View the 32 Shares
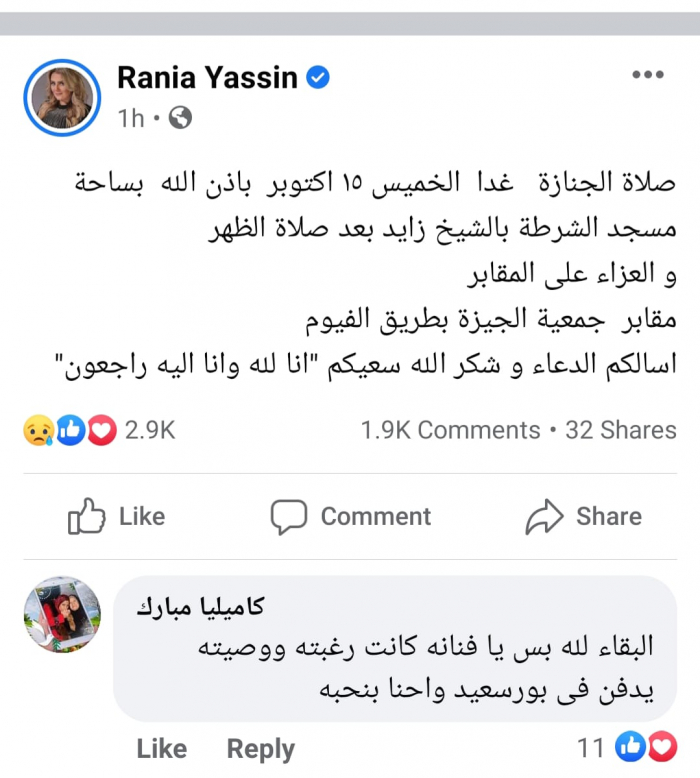700x778 pixels. tap(621, 430)
